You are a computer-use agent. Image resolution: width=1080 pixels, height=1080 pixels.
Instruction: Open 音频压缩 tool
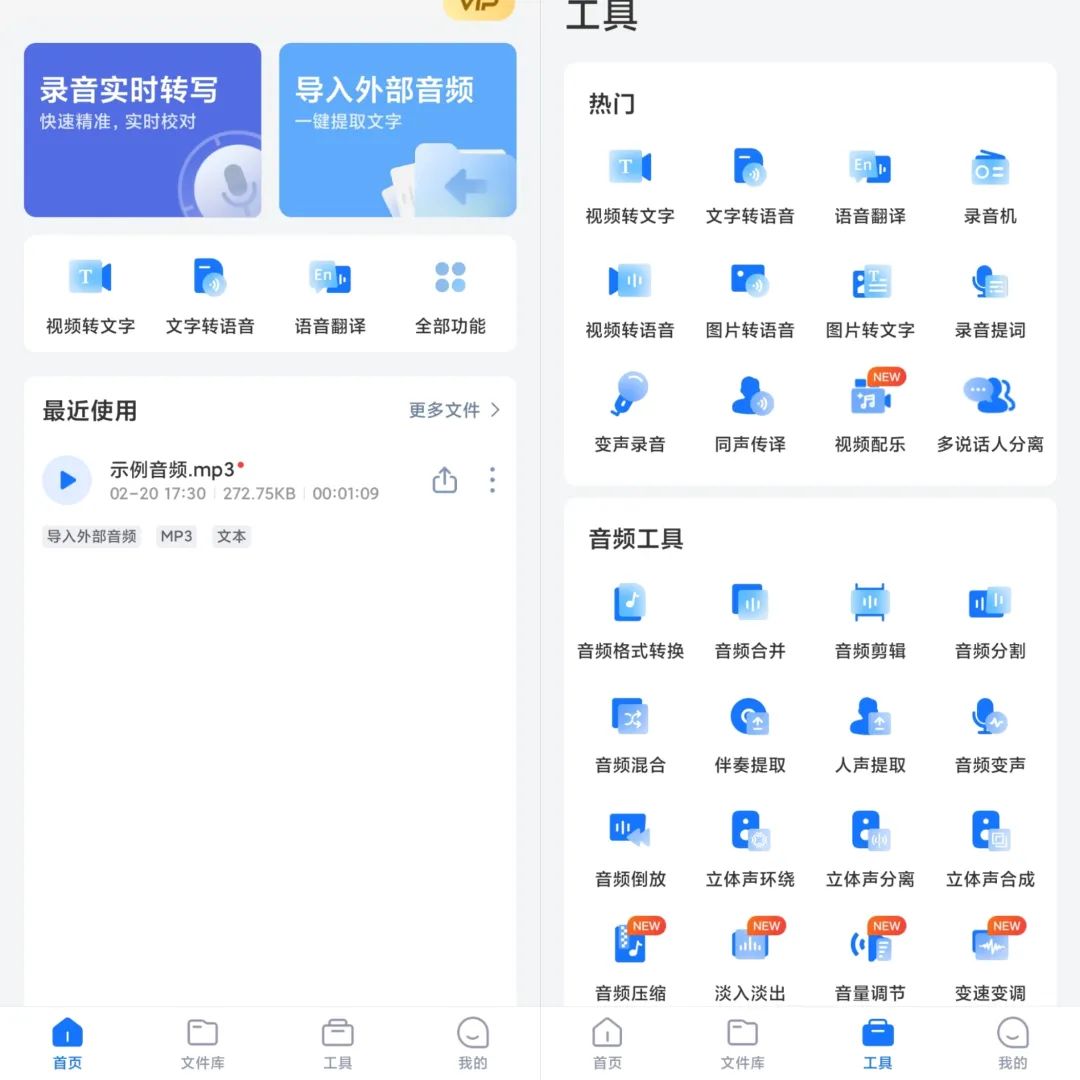coord(630,962)
